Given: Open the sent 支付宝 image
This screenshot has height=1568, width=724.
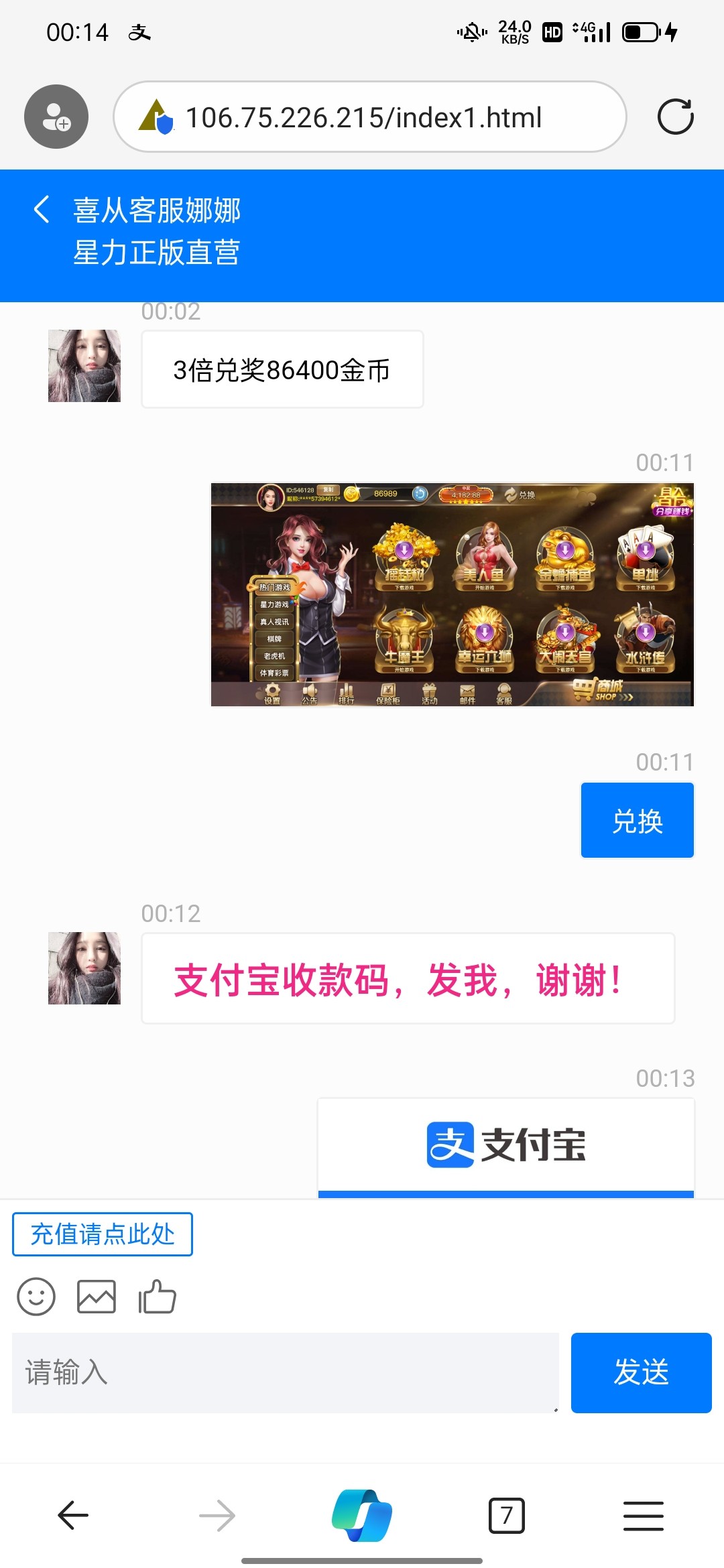Looking at the screenshot, I should [506, 1146].
